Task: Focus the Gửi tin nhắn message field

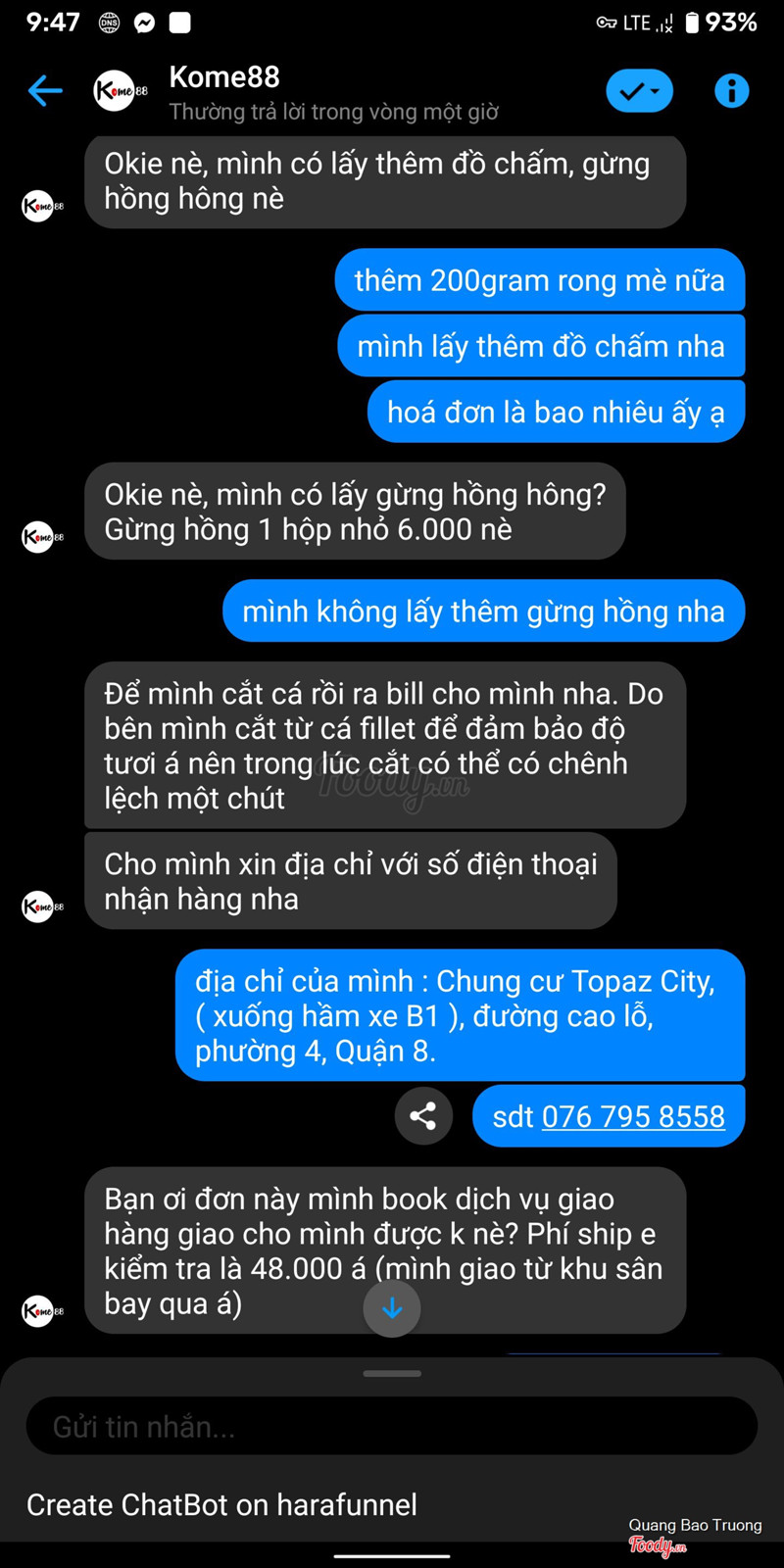Action: [392, 1426]
